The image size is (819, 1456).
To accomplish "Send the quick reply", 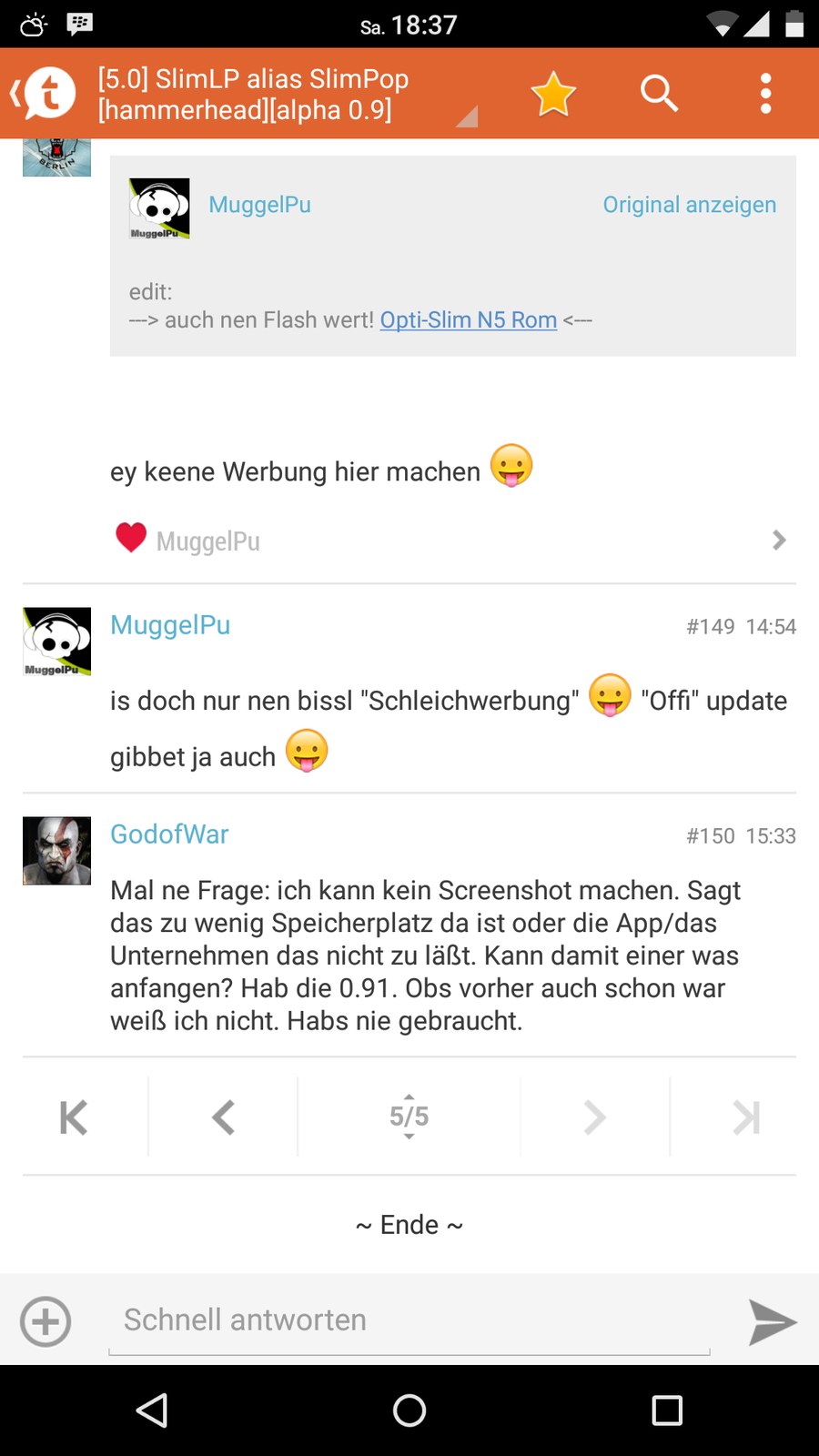I will (x=772, y=1321).
